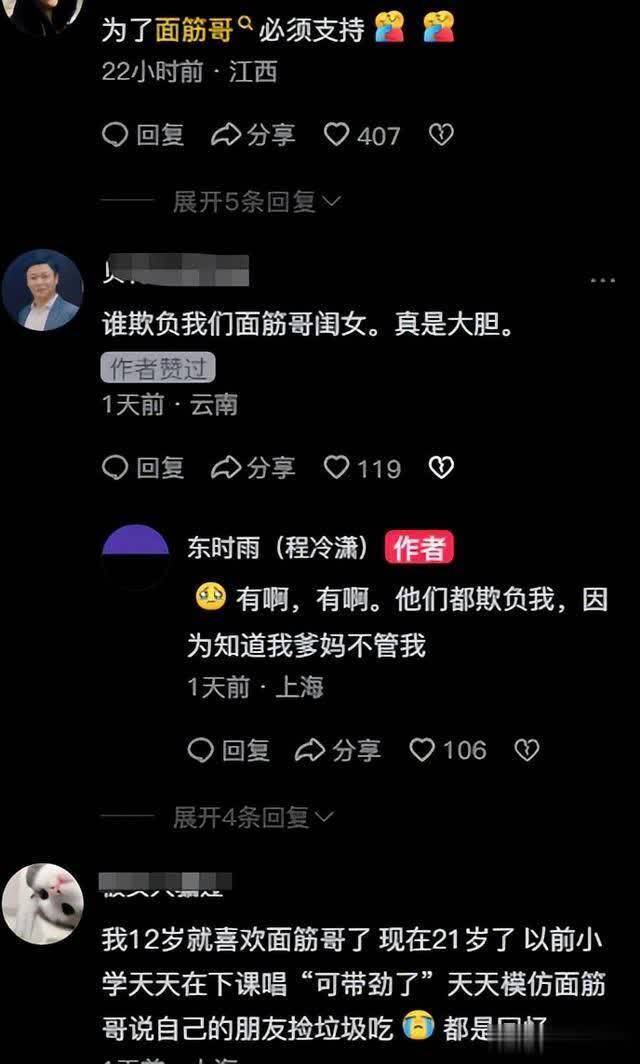This screenshot has height=1064, width=640.
Task: Search the highlighted 面筋哥 keyword
Action: point(201,30)
